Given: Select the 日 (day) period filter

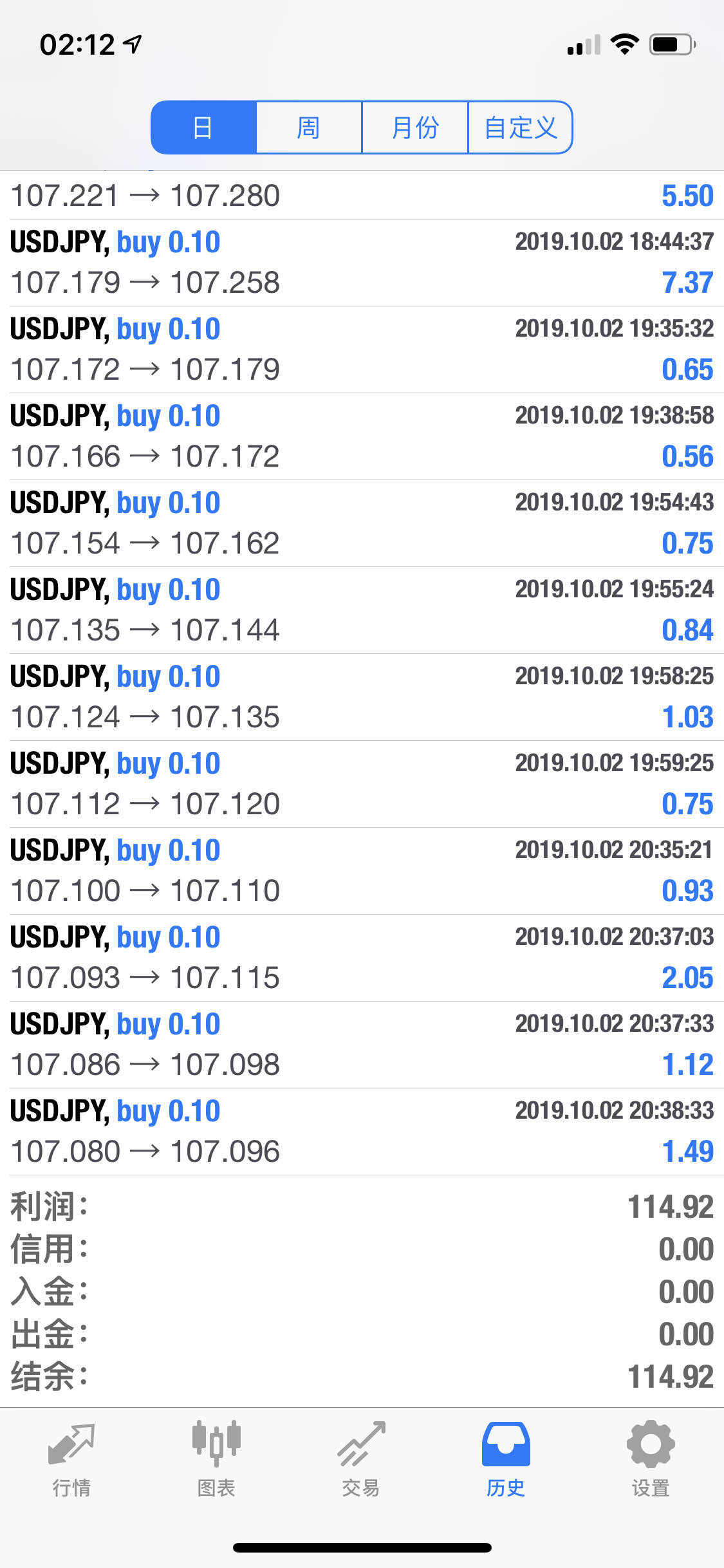Looking at the screenshot, I should 203,127.
